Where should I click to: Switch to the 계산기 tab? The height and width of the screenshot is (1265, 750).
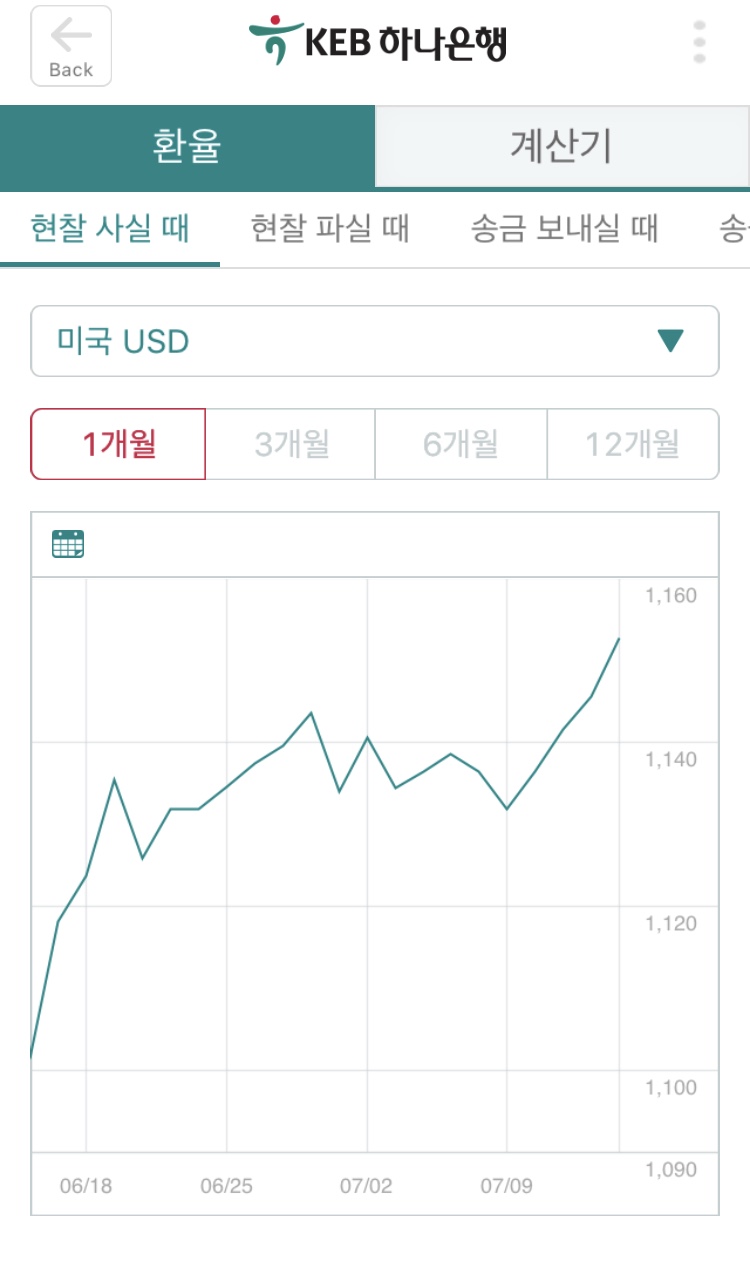(561, 147)
